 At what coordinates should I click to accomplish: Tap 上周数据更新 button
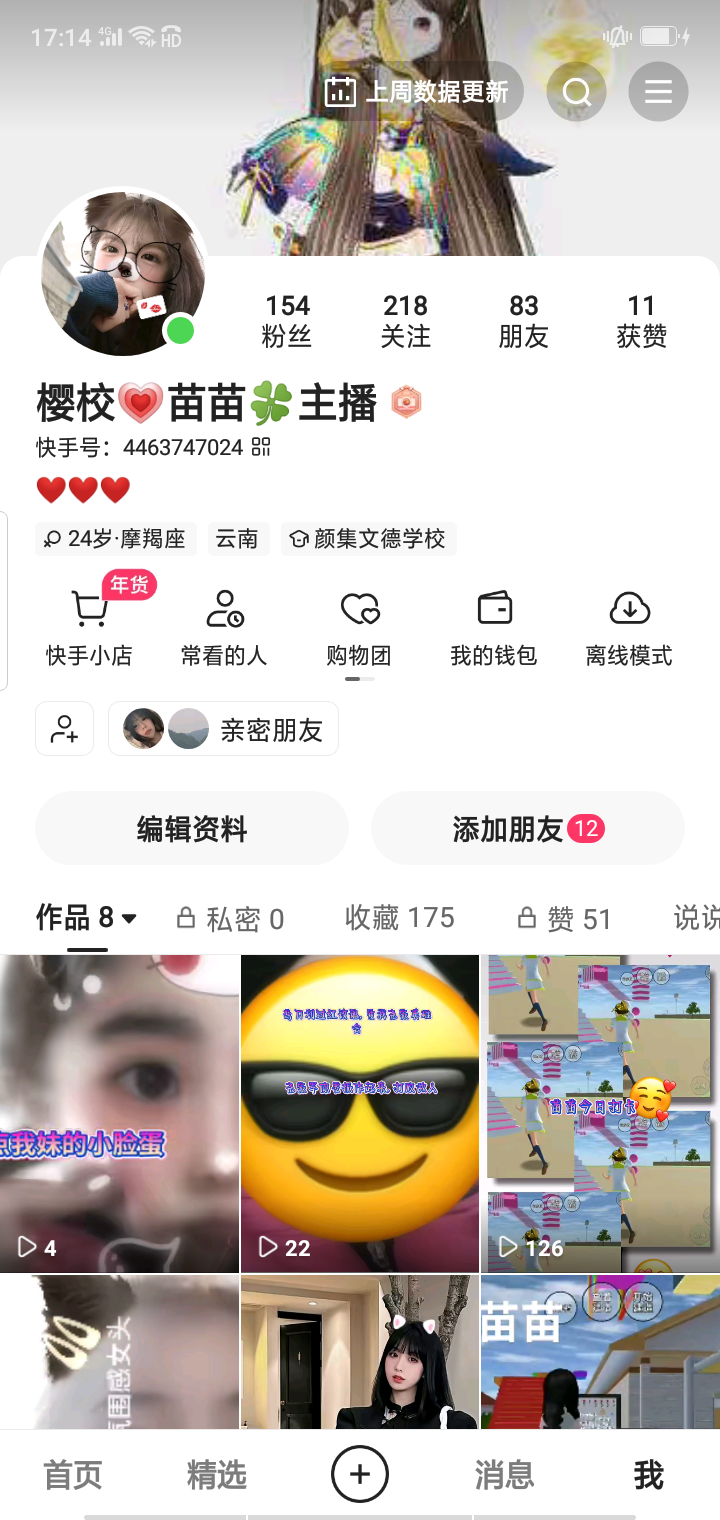418,92
